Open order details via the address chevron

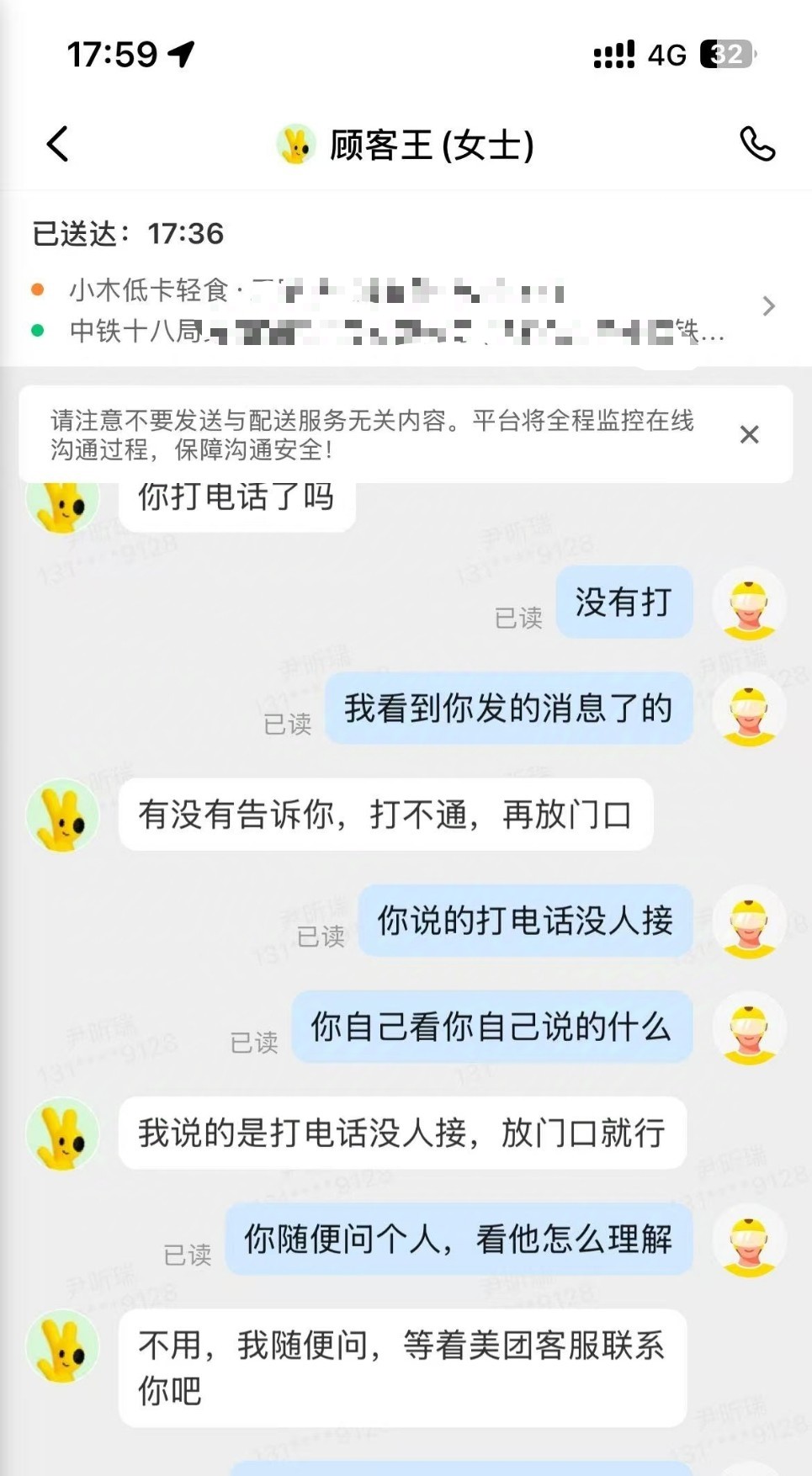coord(767,306)
